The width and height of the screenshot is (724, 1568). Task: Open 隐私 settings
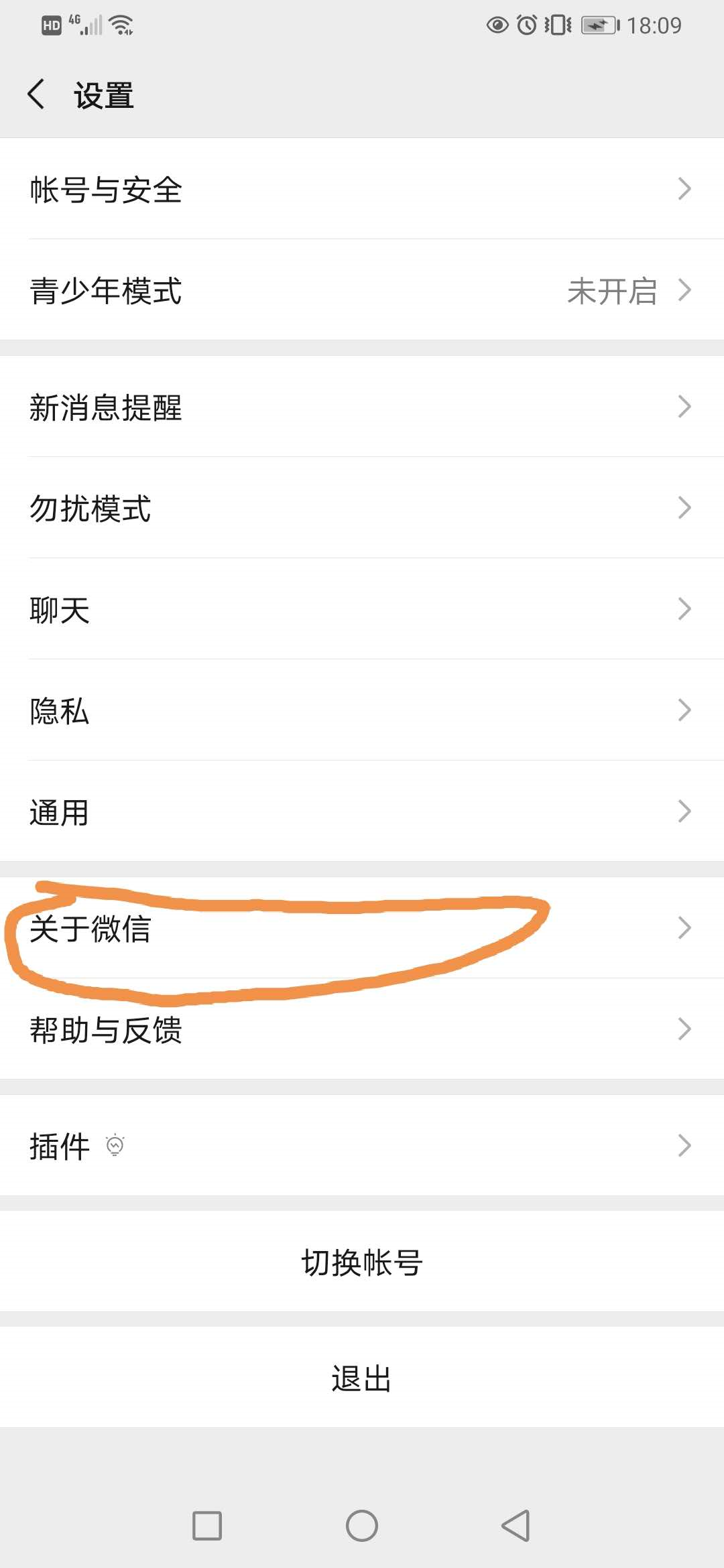tap(362, 710)
